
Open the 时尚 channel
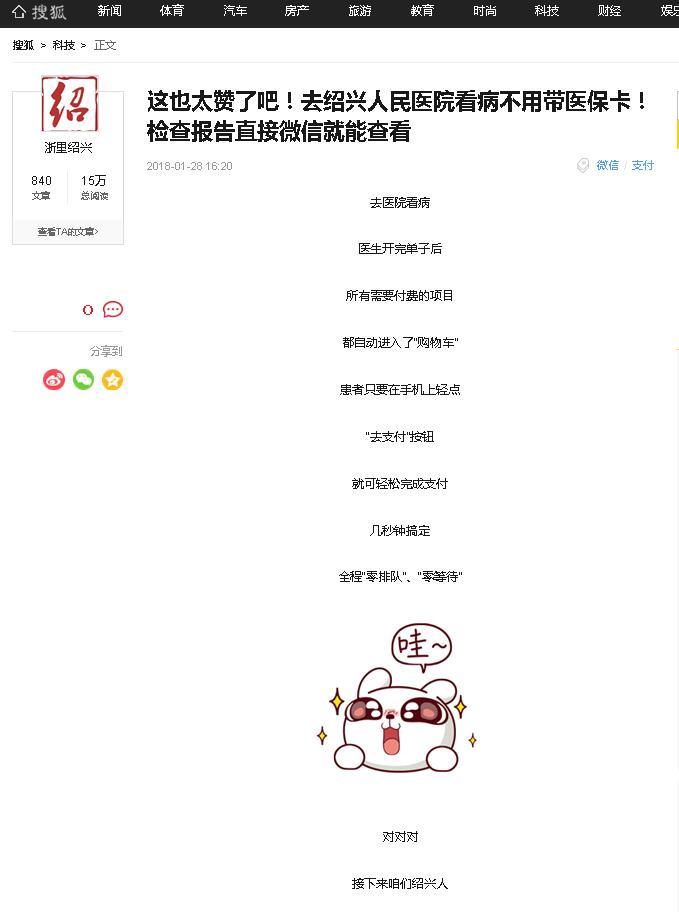[x=485, y=11]
